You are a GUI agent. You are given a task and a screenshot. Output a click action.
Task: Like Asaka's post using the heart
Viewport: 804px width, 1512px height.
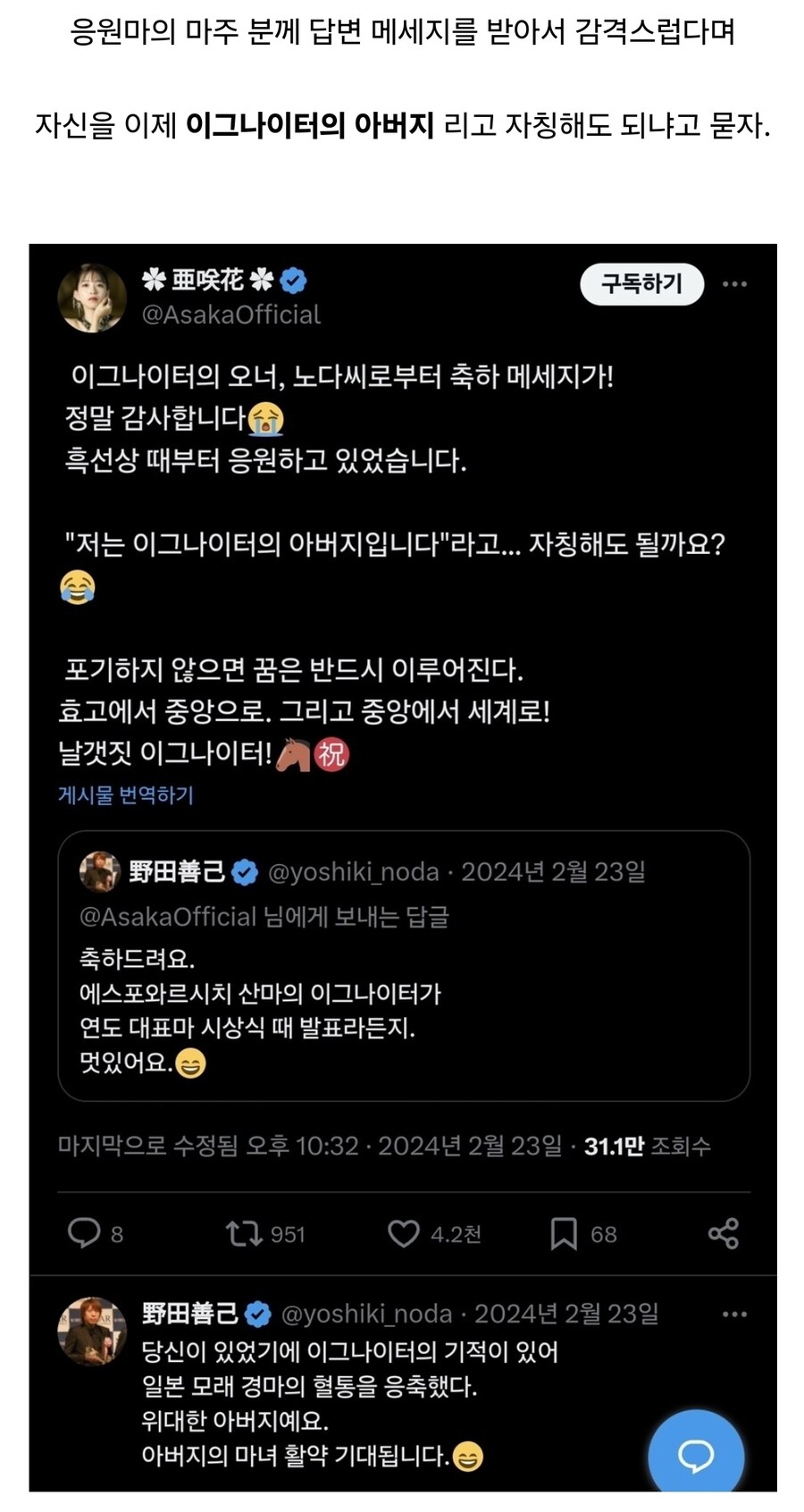[x=406, y=1234]
